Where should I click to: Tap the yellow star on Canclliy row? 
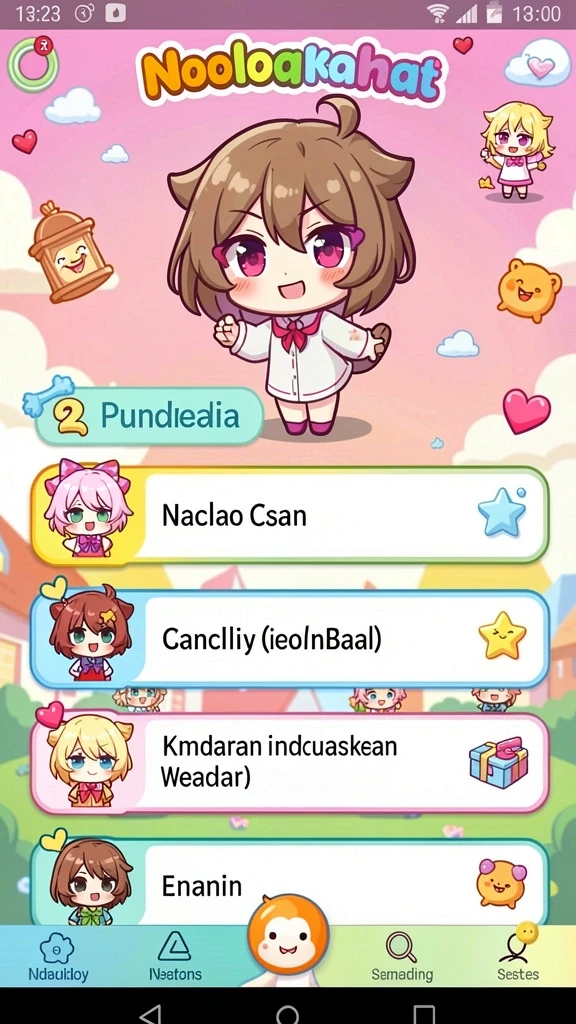coord(502,635)
